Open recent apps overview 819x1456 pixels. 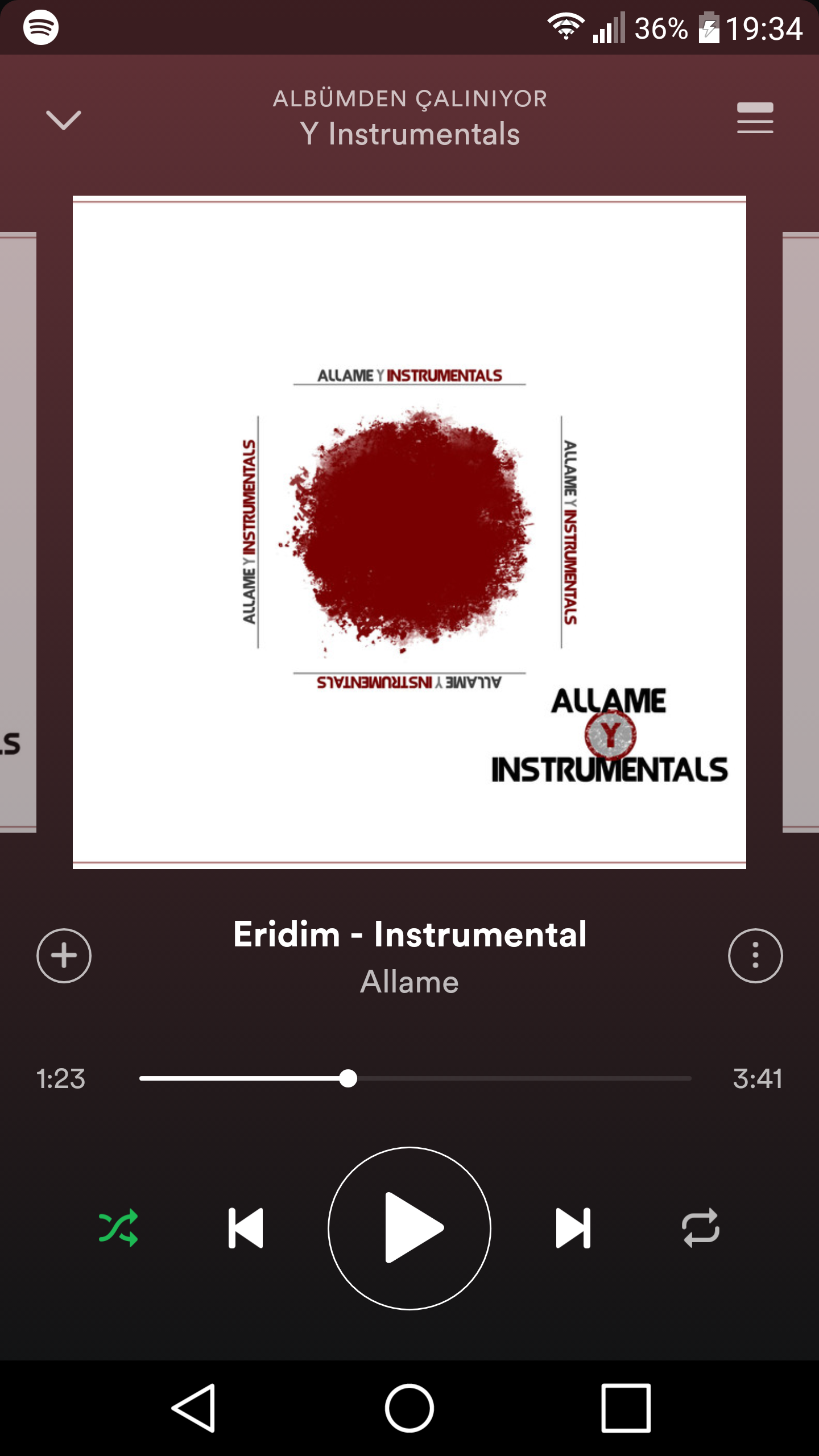(x=626, y=1408)
